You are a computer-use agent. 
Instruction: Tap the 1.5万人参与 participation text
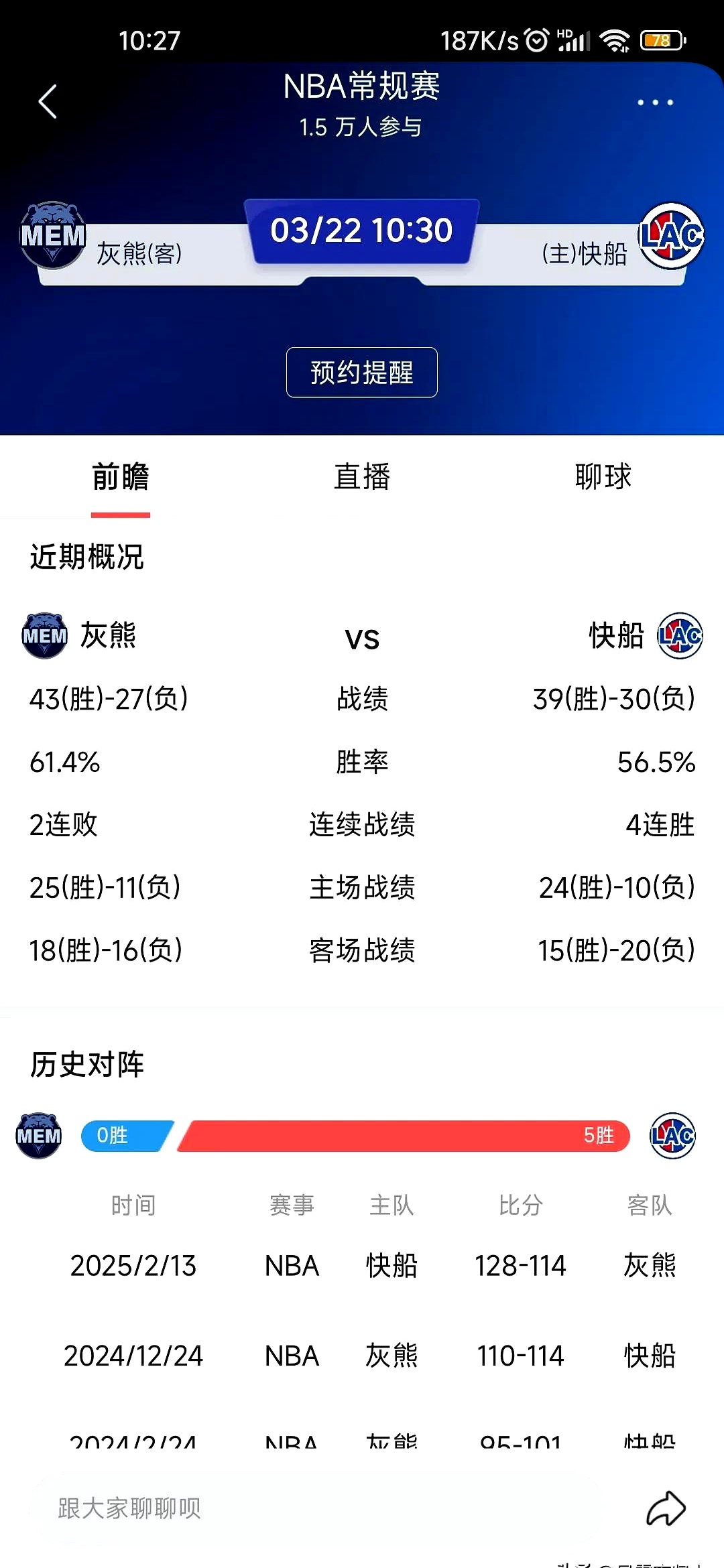361,127
